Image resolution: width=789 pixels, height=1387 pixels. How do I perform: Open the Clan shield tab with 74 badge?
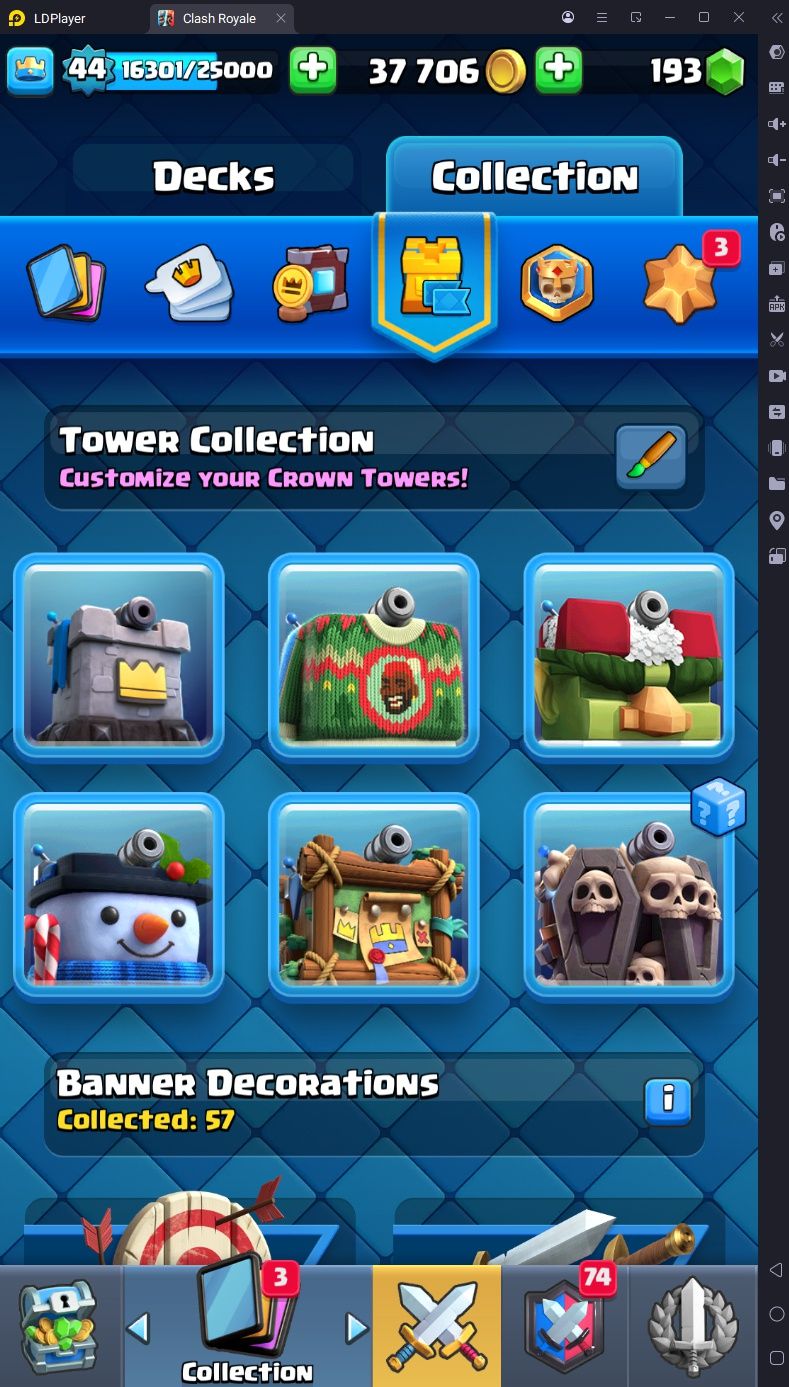click(567, 1326)
